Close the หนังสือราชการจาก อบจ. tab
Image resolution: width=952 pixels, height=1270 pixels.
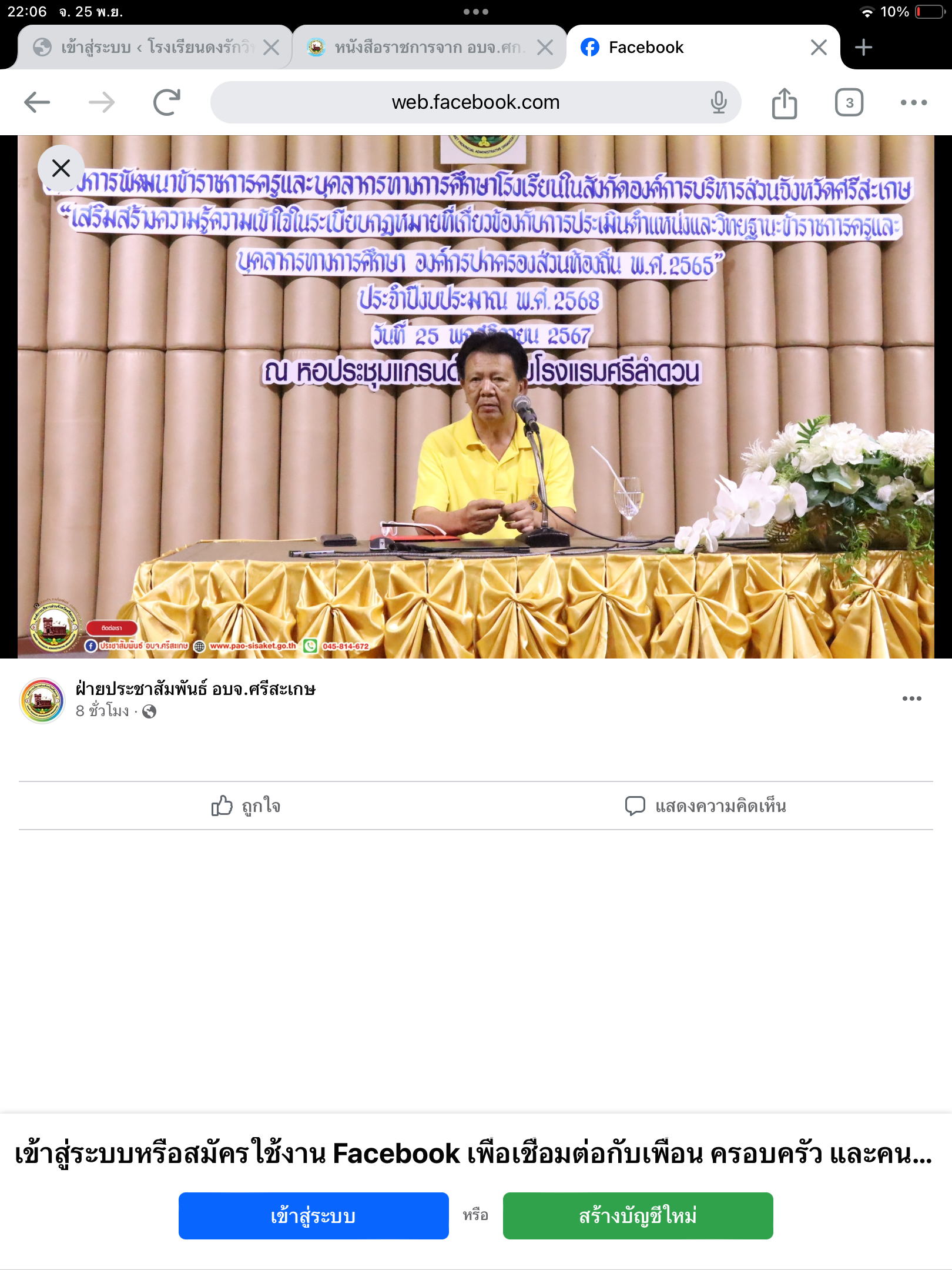coord(545,48)
